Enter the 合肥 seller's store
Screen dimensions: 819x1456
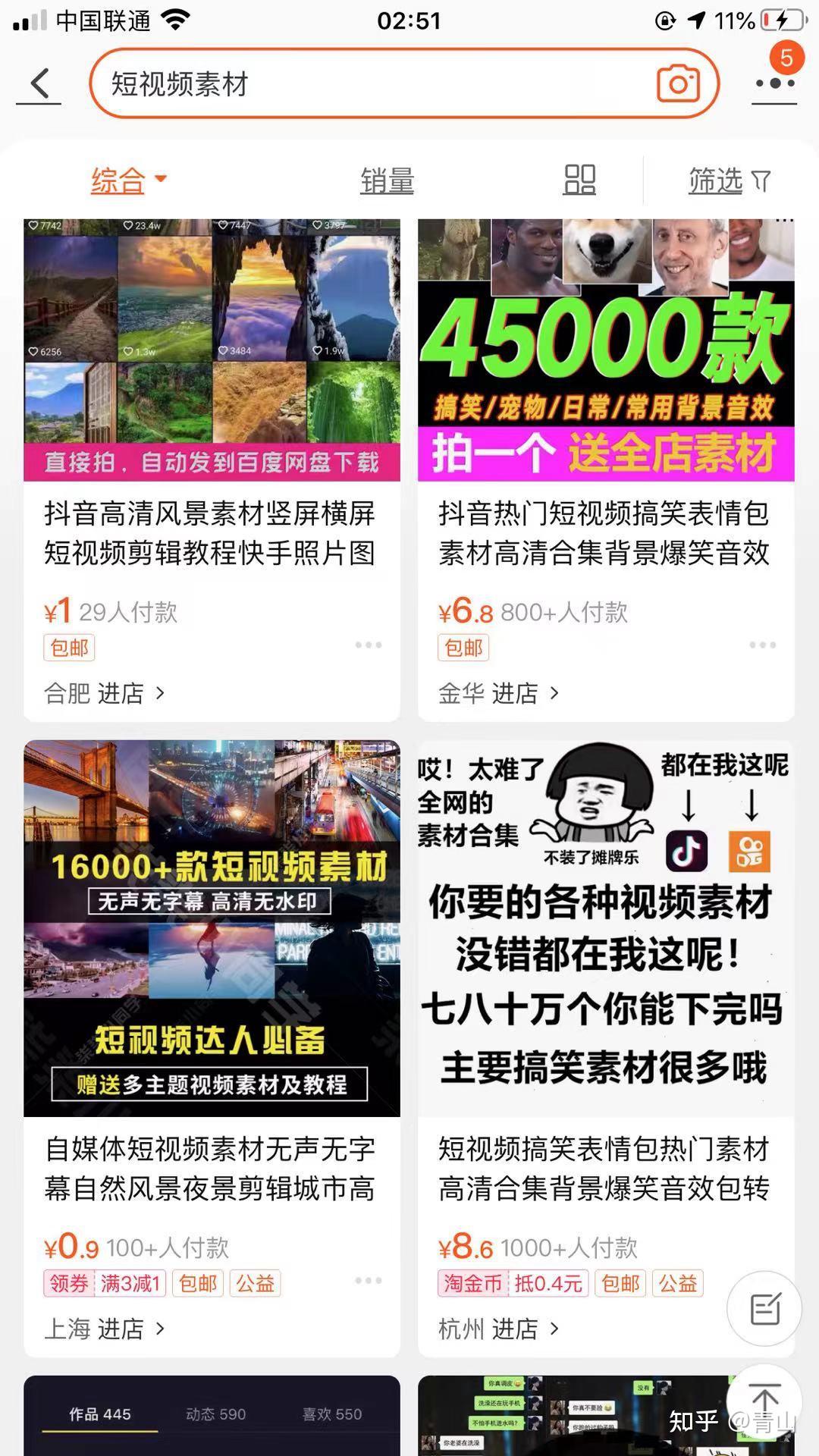coord(105,692)
